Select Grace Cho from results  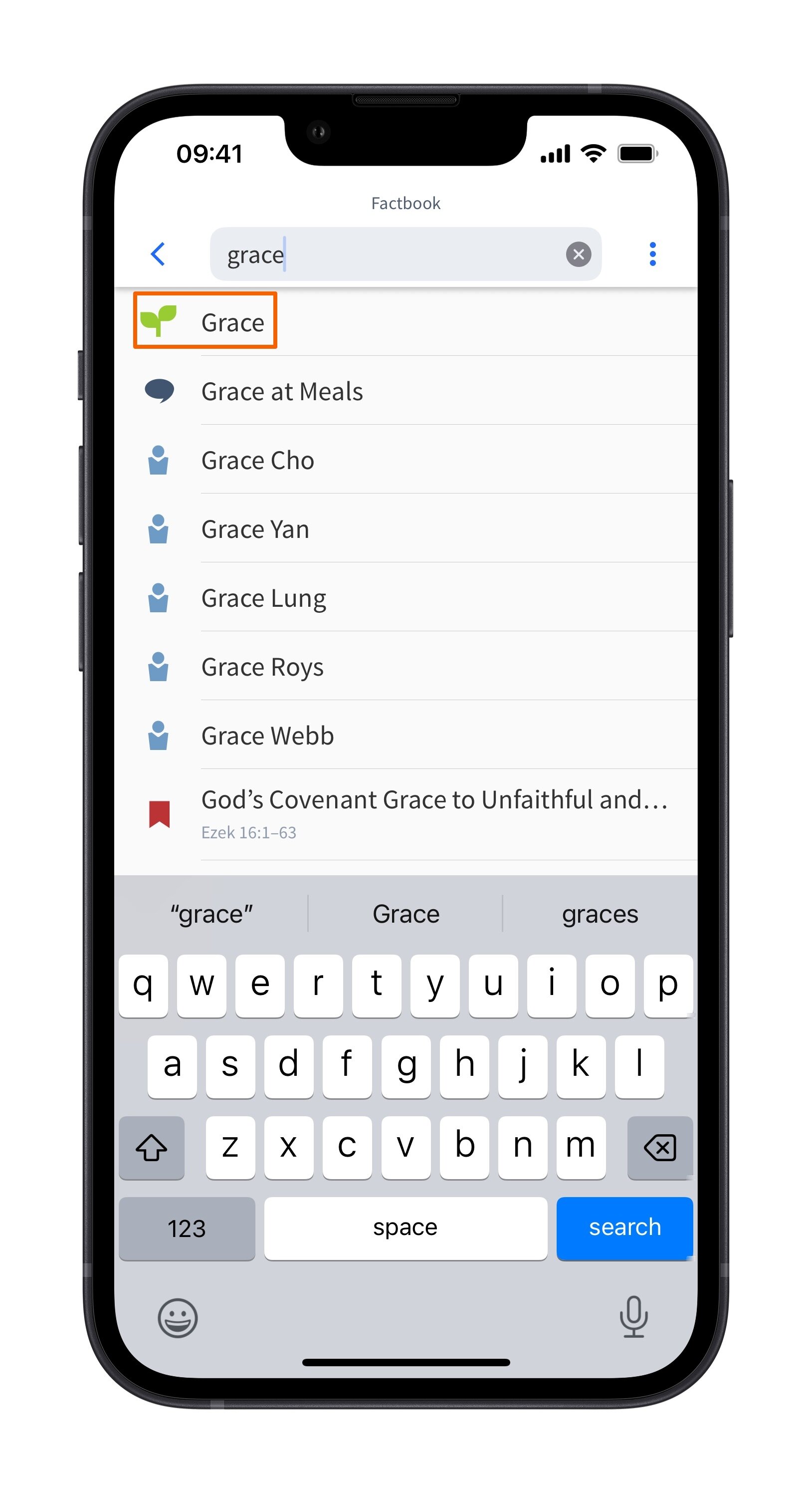tap(257, 460)
